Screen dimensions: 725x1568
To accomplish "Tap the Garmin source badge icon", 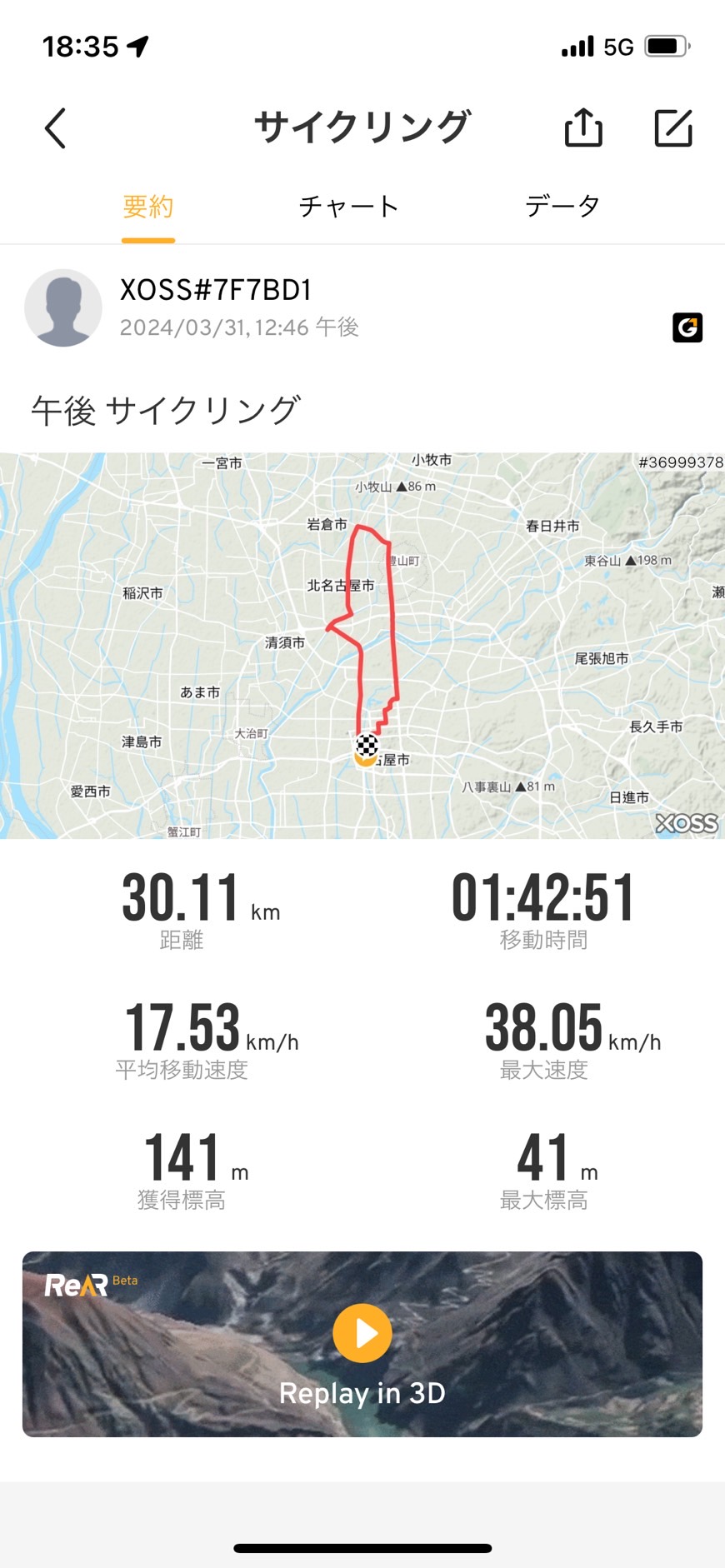I will click(687, 327).
